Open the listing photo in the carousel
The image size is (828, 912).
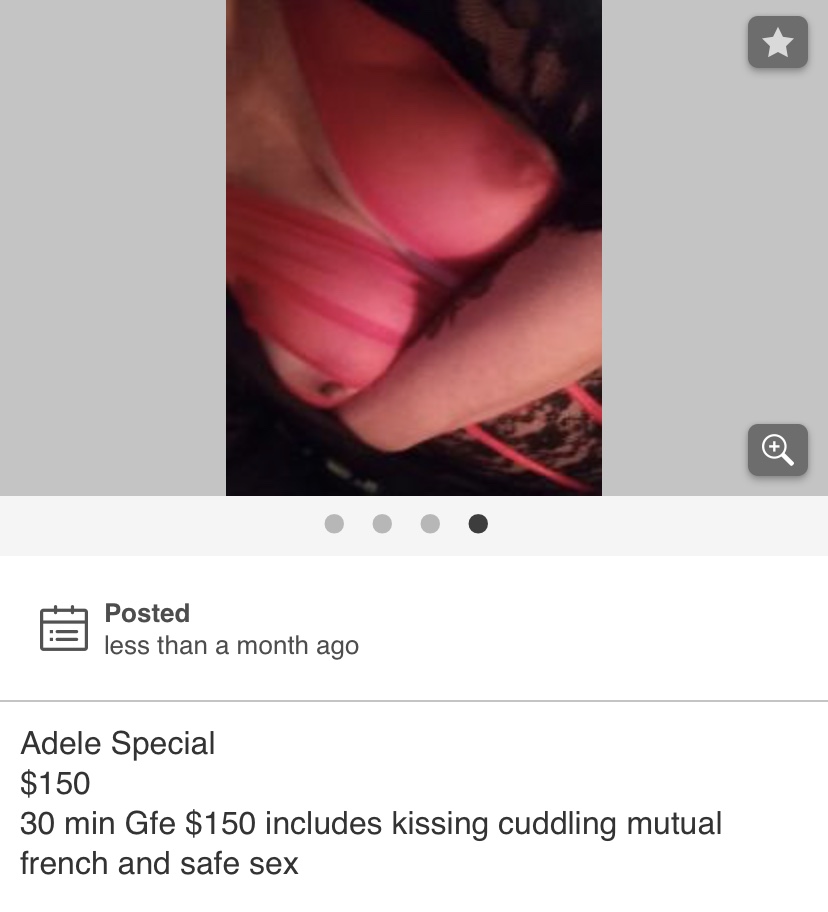[413, 247]
